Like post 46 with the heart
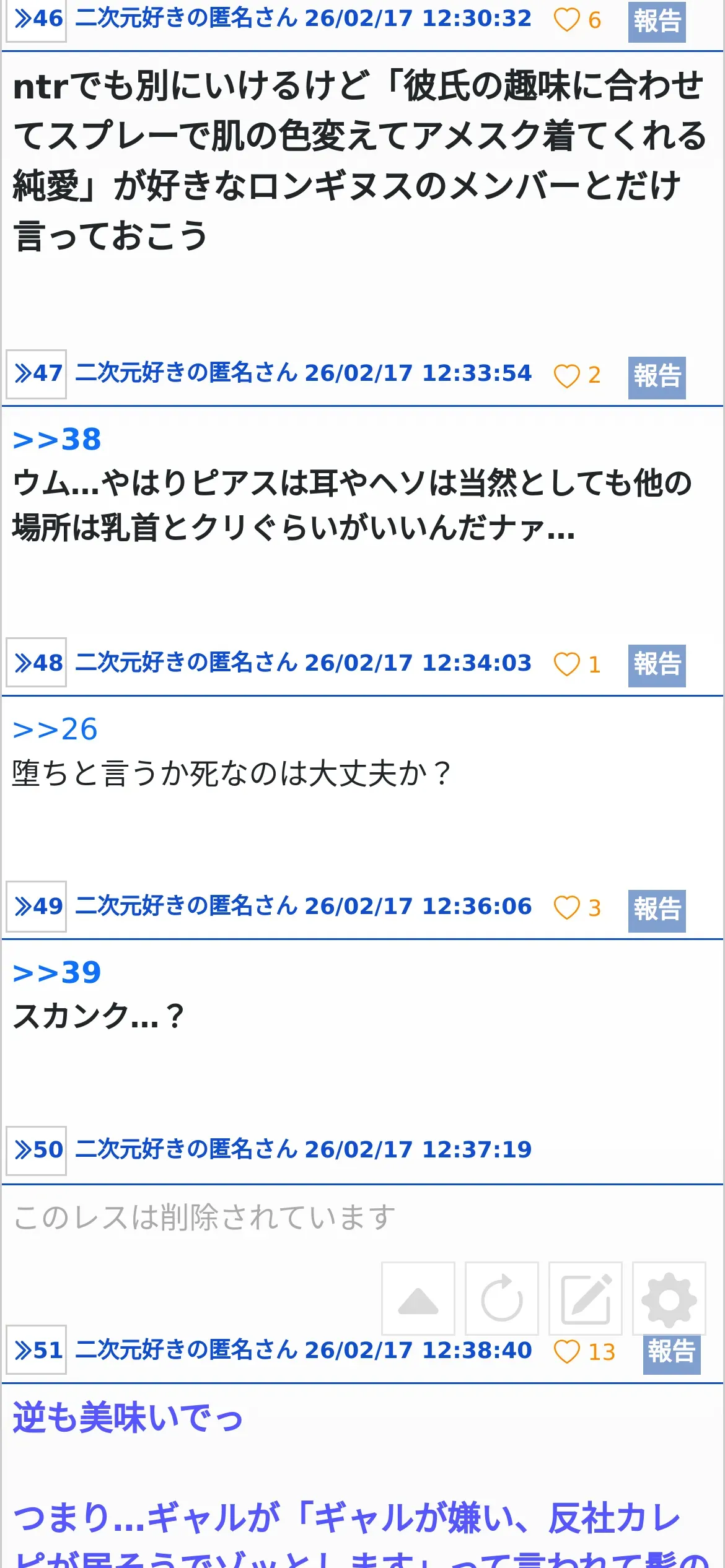 (x=566, y=20)
